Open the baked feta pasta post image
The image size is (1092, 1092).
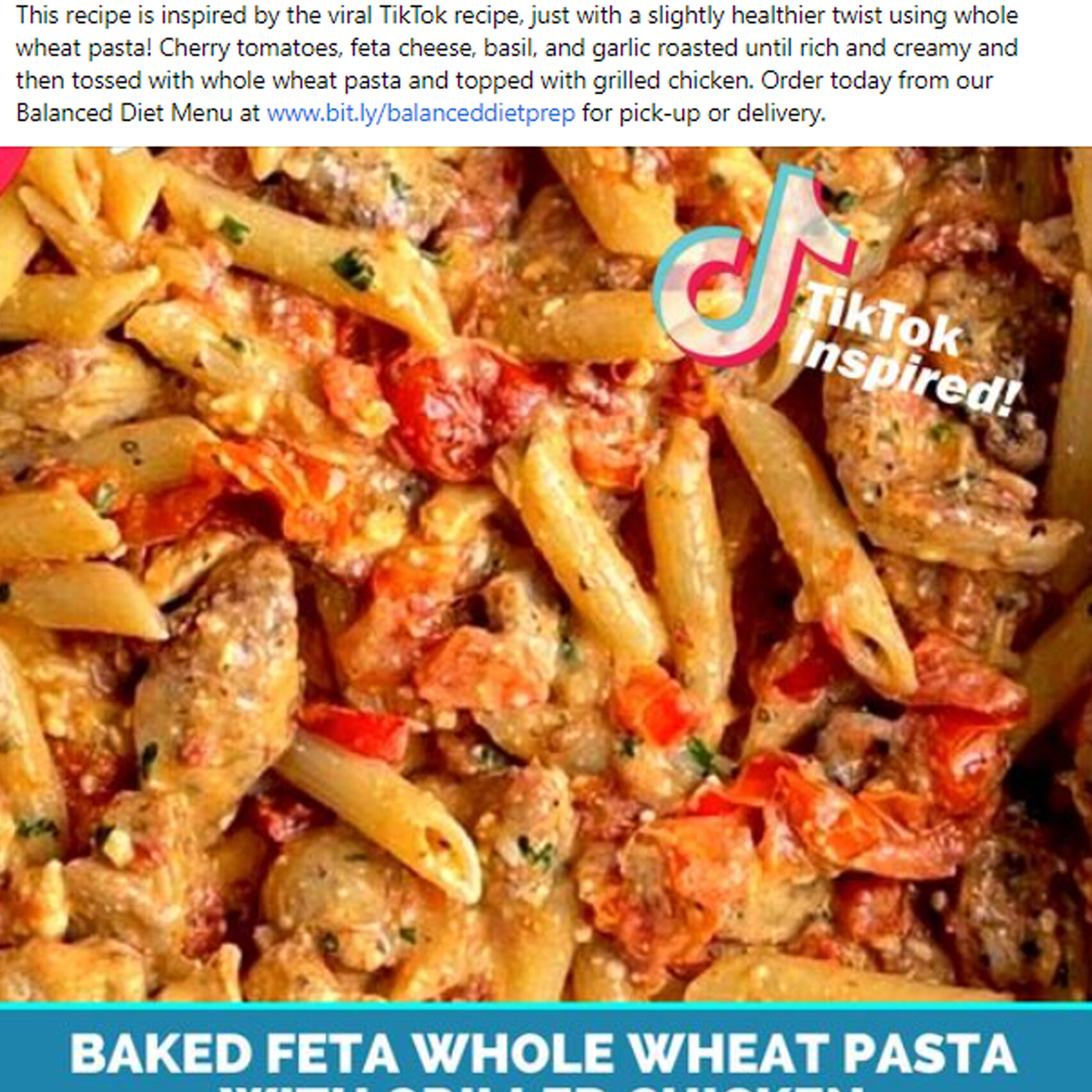click(546, 576)
